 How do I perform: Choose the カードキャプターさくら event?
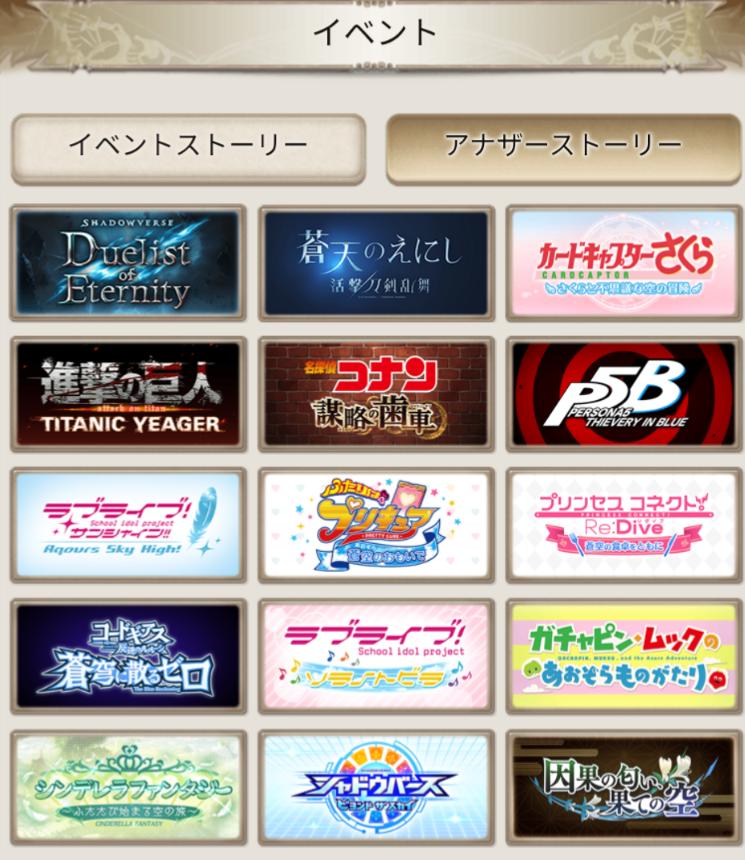point(623,263)
